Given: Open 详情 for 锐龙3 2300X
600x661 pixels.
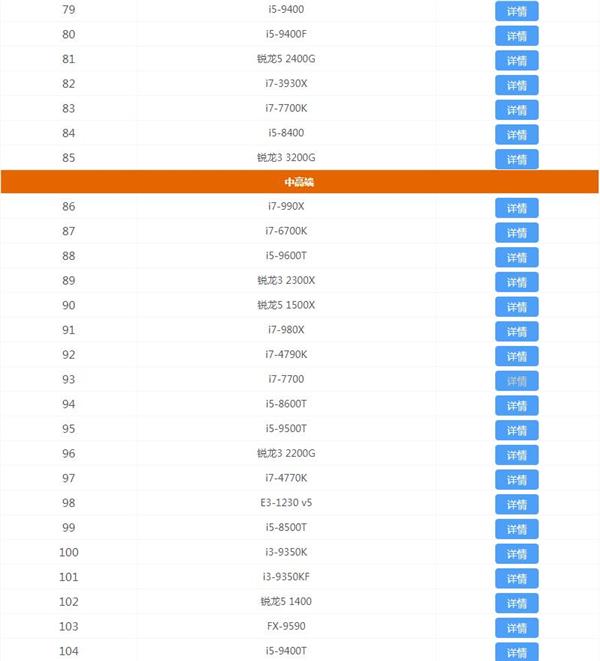Looking at the screenshot, I should (516, 282).
